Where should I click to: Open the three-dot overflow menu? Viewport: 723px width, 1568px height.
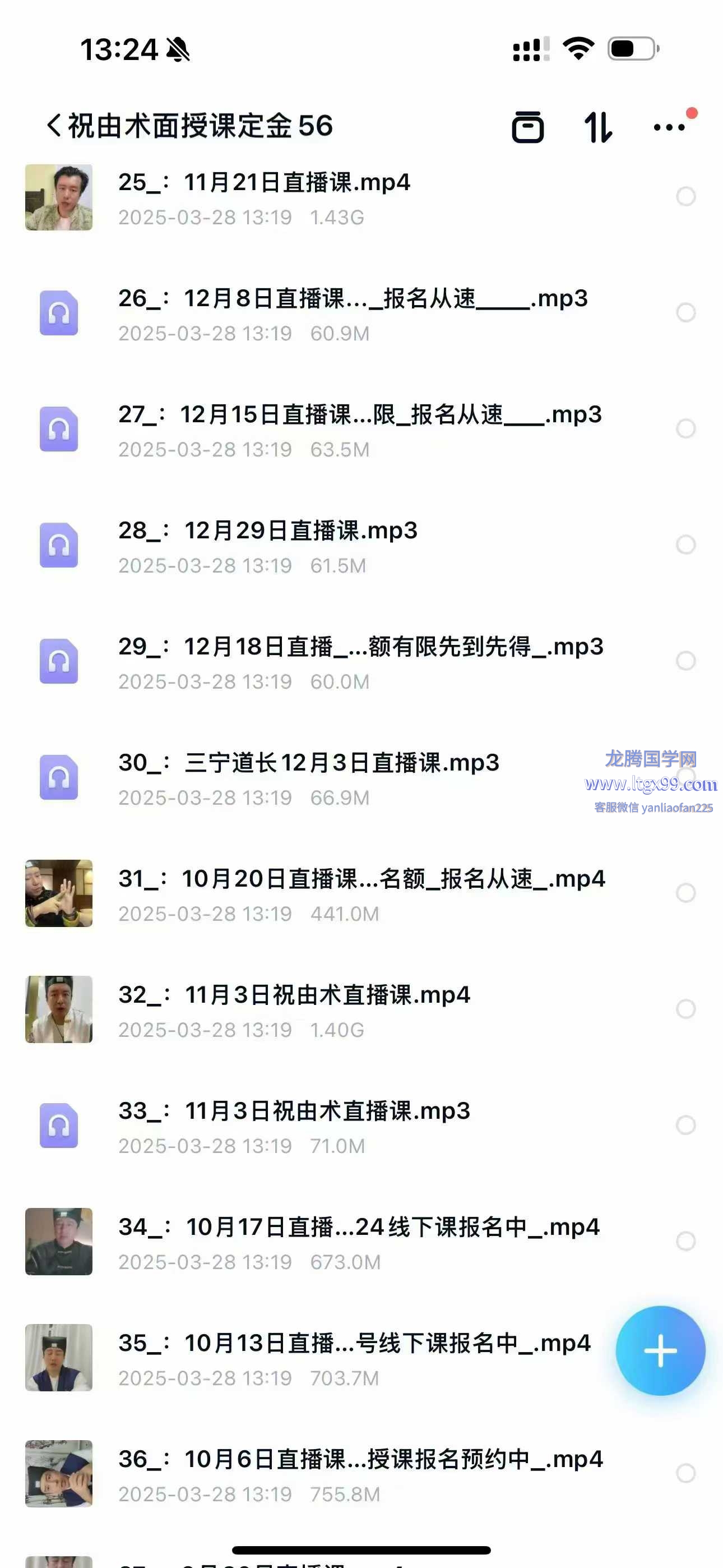(x=669, y=127)
